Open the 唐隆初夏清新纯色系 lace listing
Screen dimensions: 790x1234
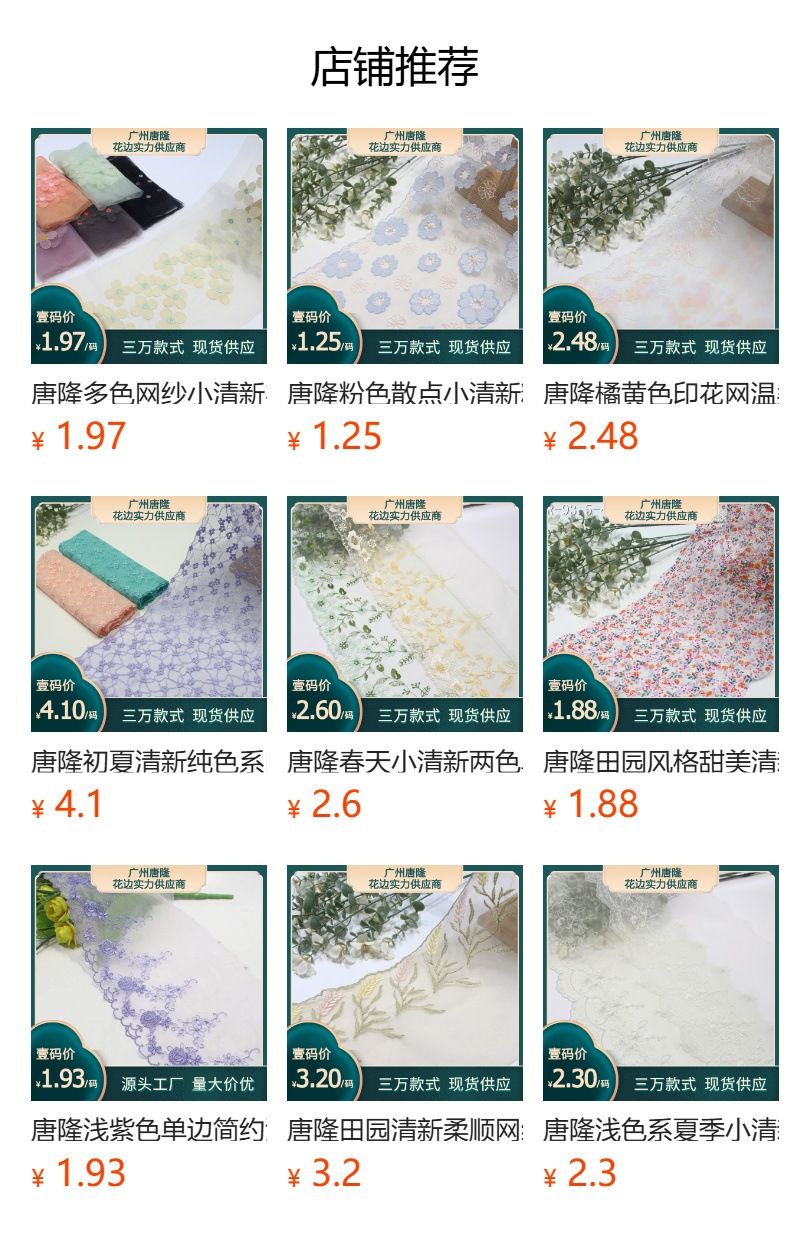tap(149, 614)
